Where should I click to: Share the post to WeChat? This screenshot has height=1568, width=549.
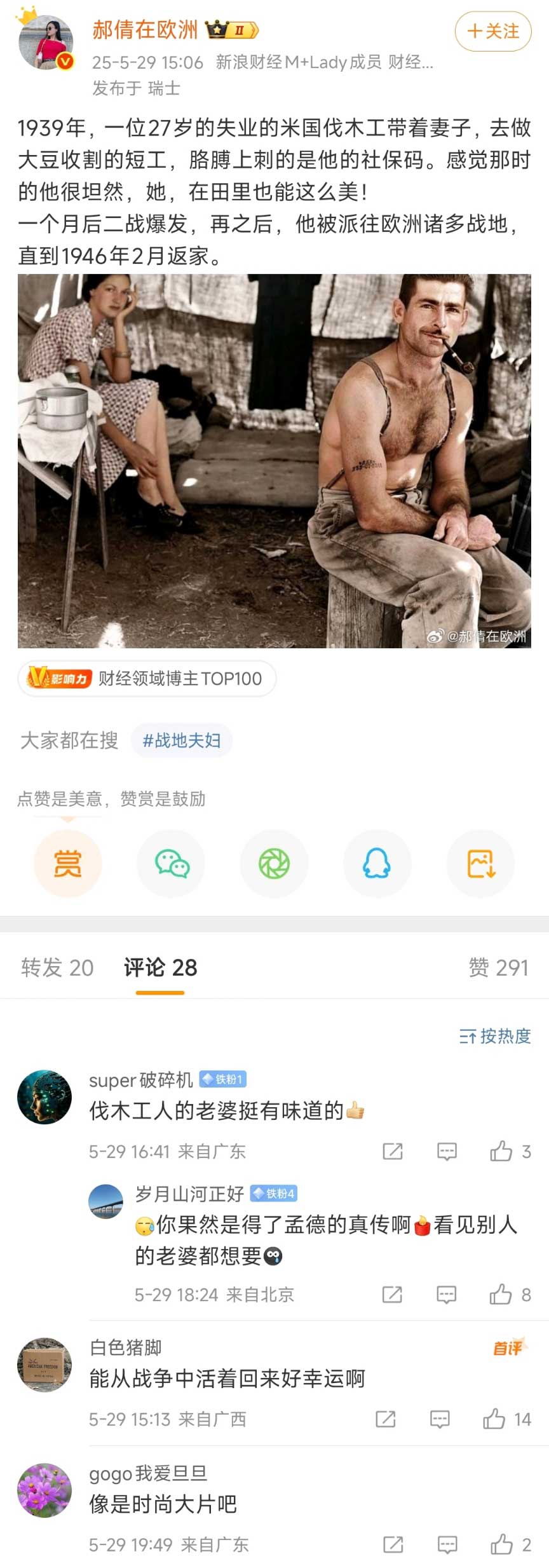[x=171, y=863]
